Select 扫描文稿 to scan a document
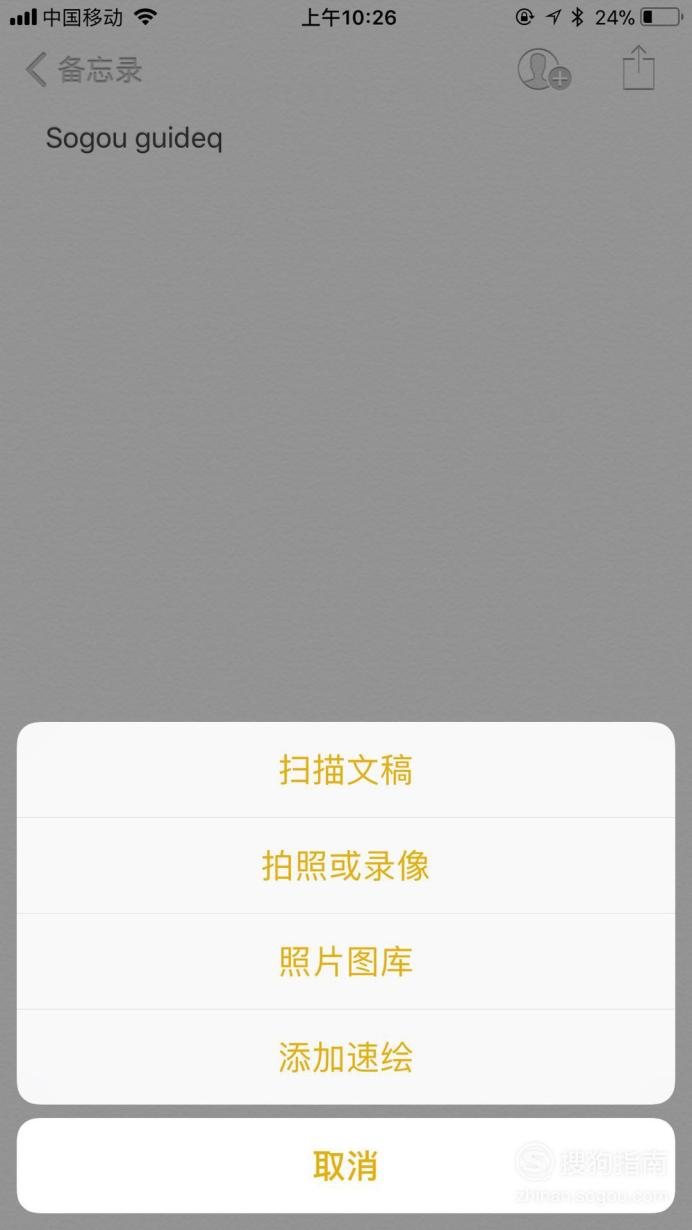This screenshot has height=1230, width=692. click(346, 770)
